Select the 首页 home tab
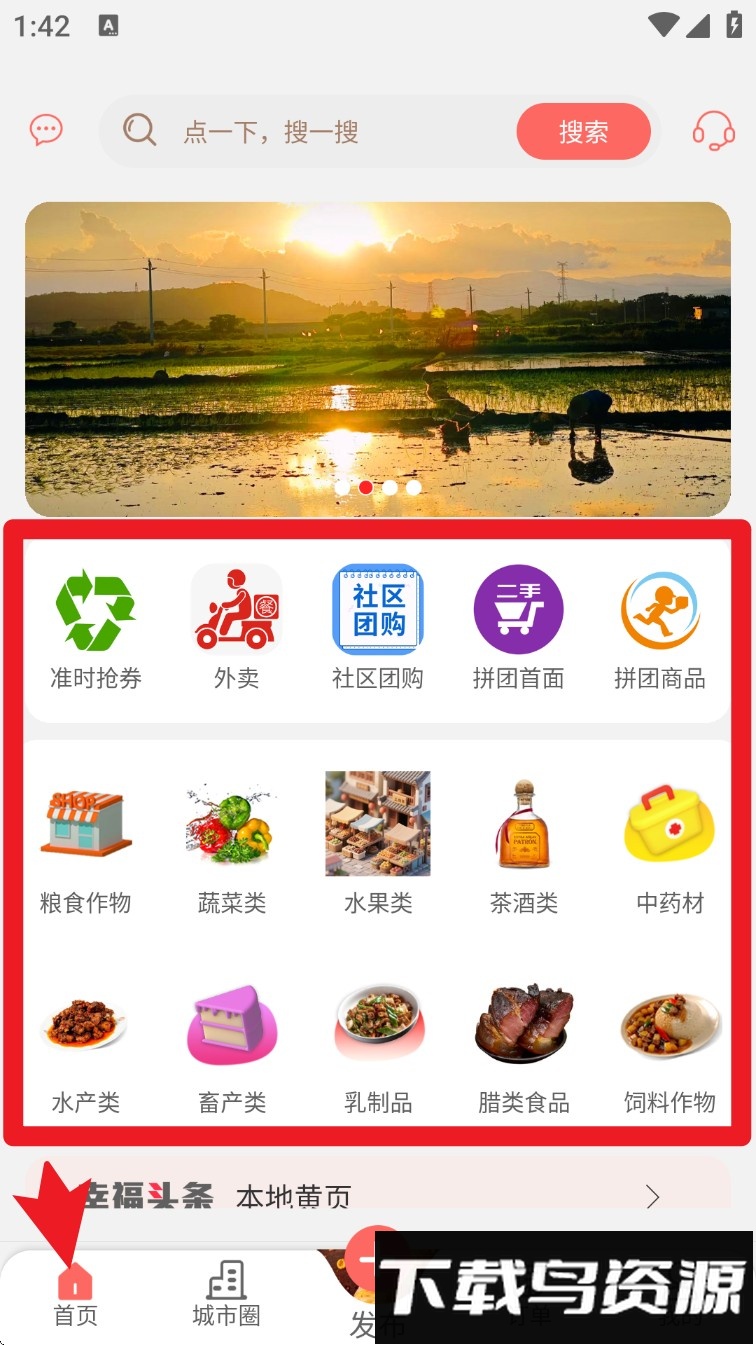 click(75, 1292)
